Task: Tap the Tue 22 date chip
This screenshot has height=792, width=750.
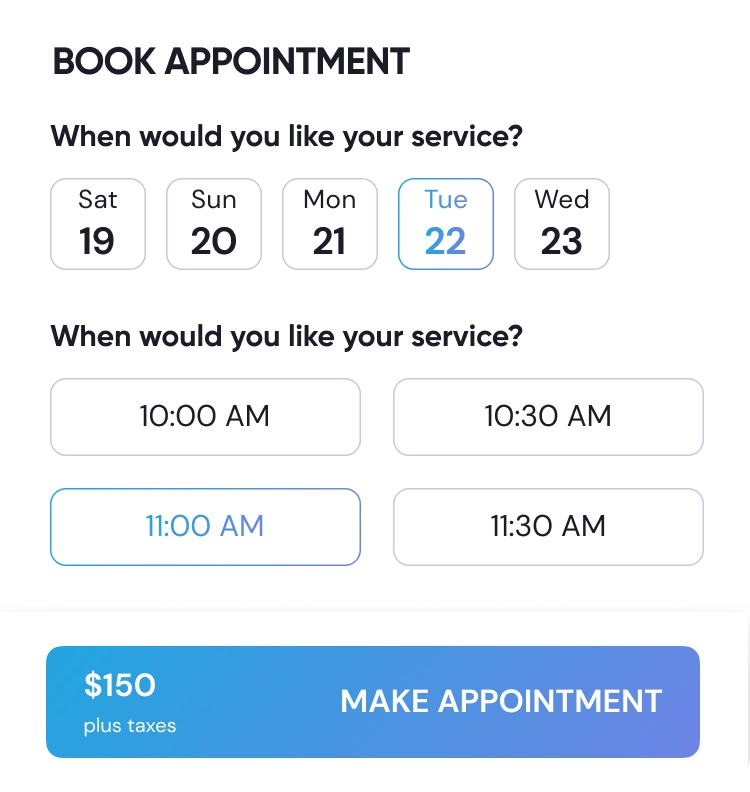Action: pyautogui.click(x=446, y=224)
